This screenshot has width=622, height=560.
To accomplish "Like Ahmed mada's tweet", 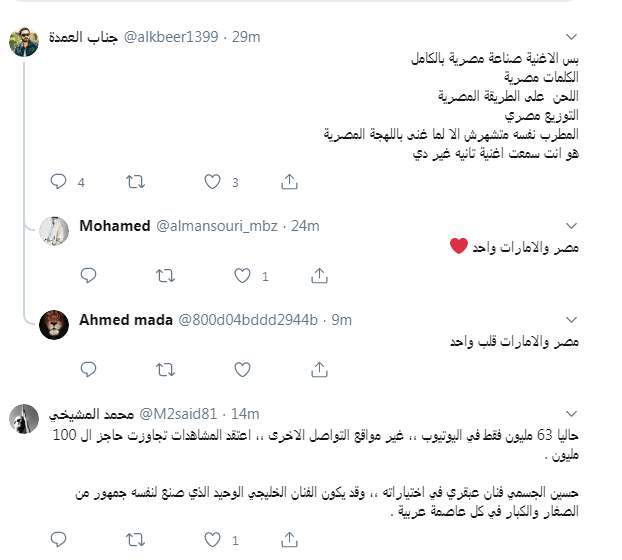I will coord(242,370).
